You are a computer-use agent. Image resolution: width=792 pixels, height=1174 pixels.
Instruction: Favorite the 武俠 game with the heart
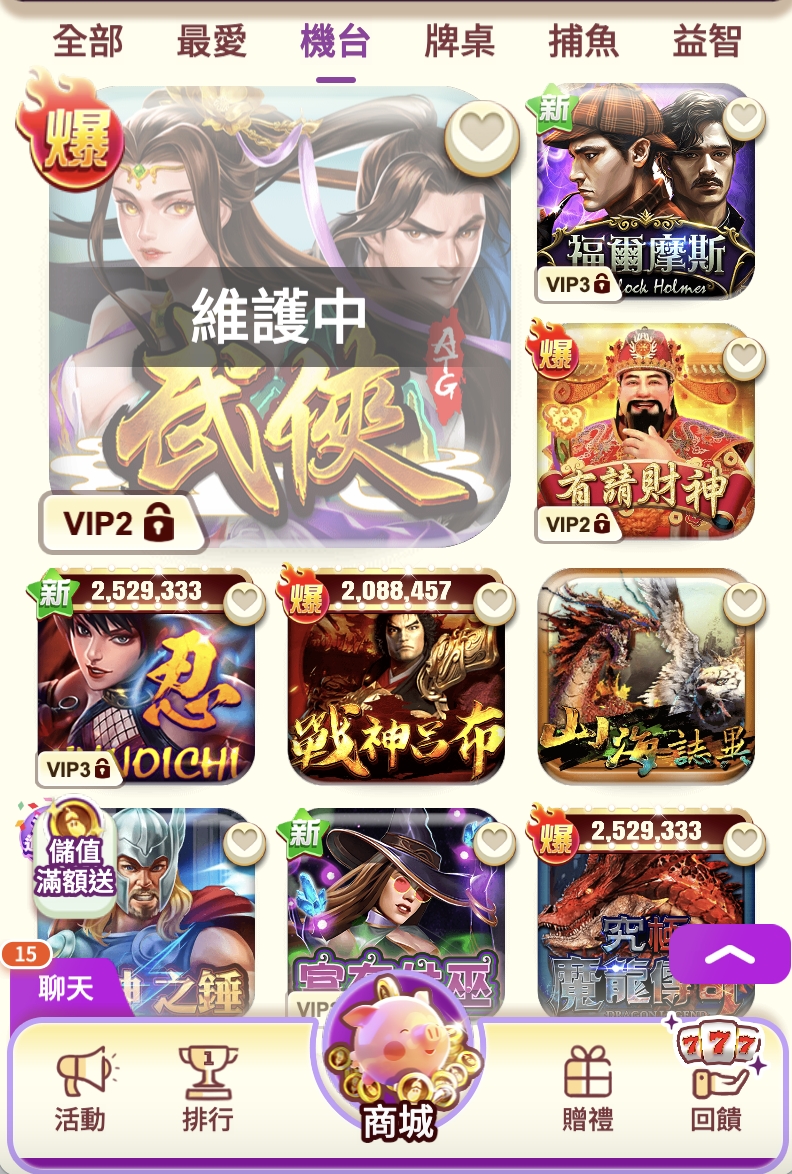[x=481, y=137]
